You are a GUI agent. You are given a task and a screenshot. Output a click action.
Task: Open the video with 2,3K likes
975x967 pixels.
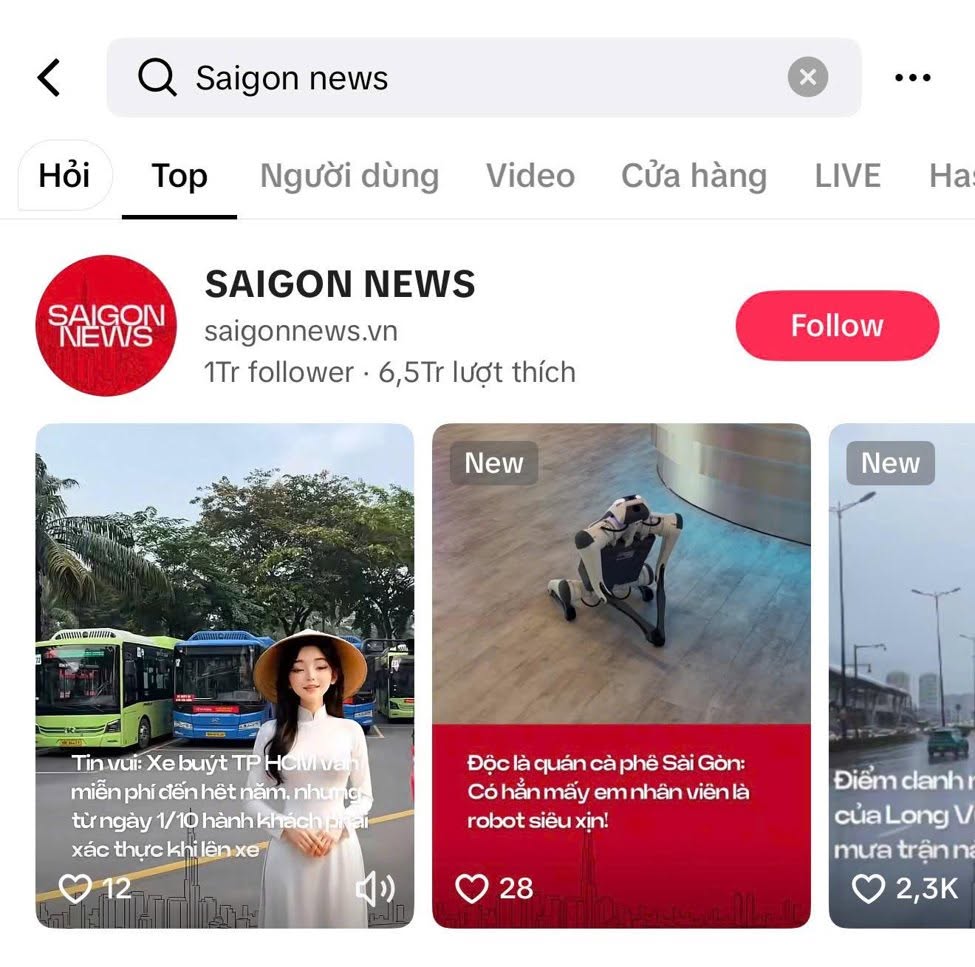click(902, 676)
